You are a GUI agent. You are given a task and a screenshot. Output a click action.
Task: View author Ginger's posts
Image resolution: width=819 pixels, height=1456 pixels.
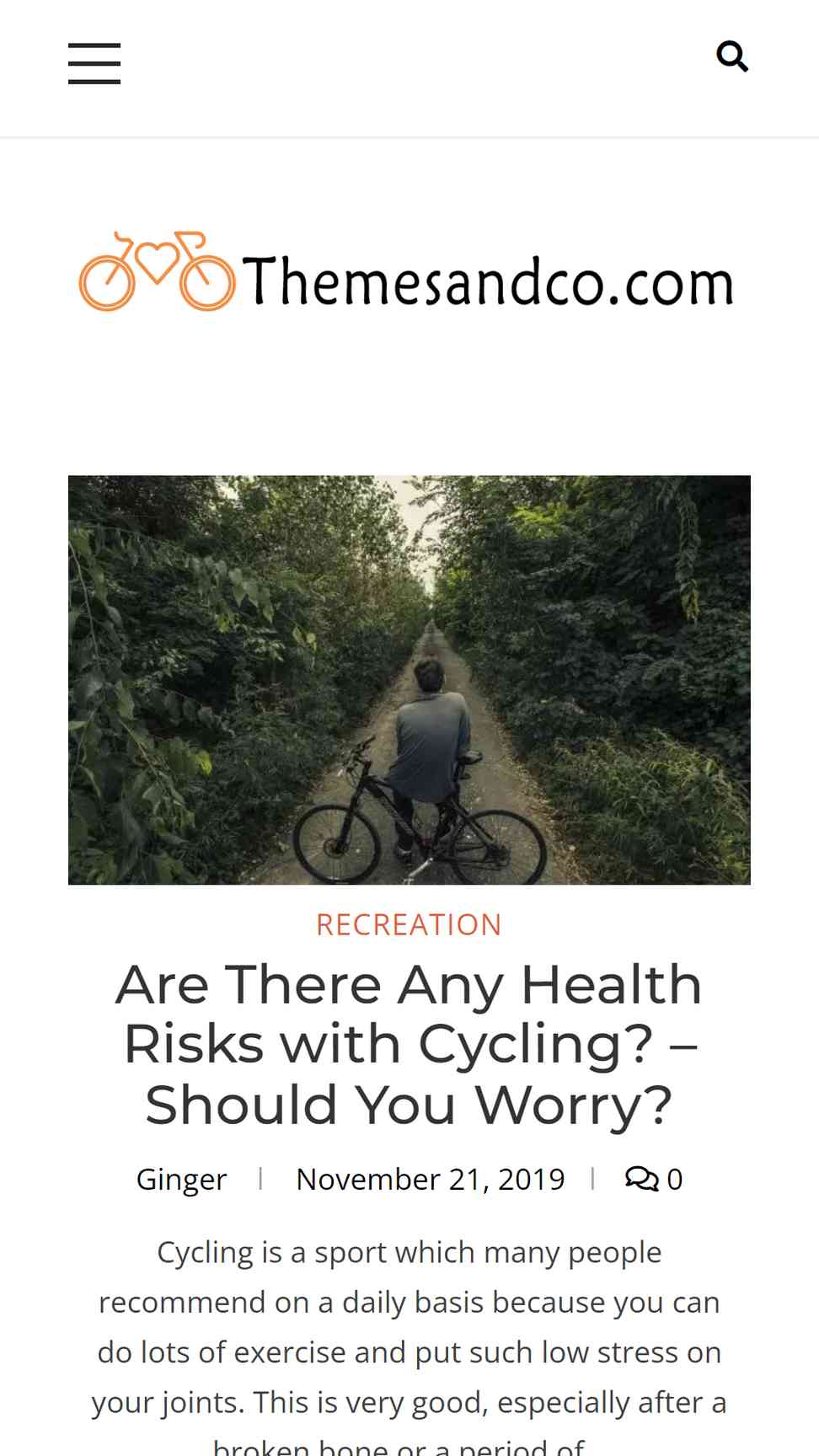(181, 1180)
